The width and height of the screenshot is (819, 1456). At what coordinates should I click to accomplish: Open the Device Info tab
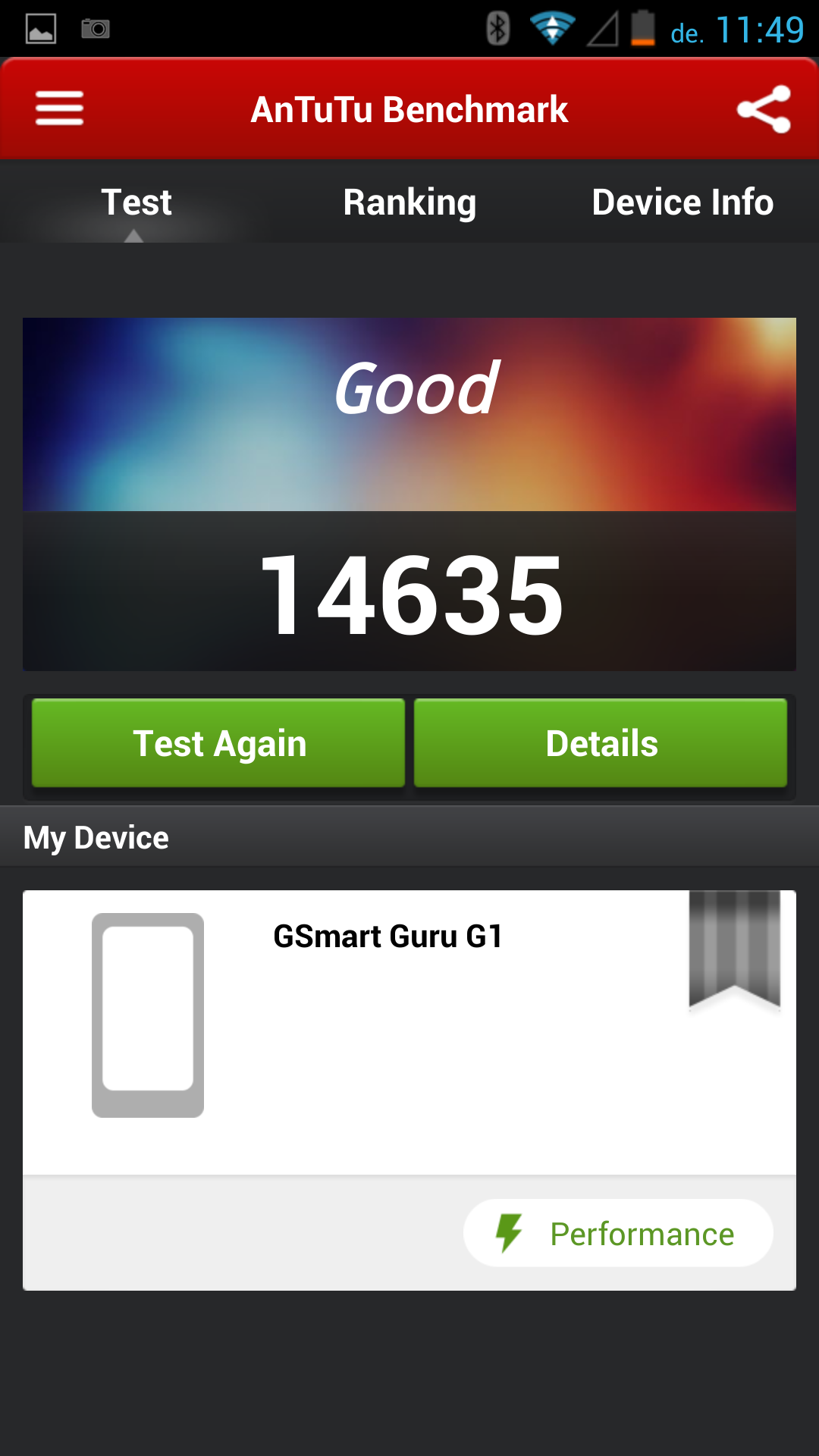coord(682,202)
